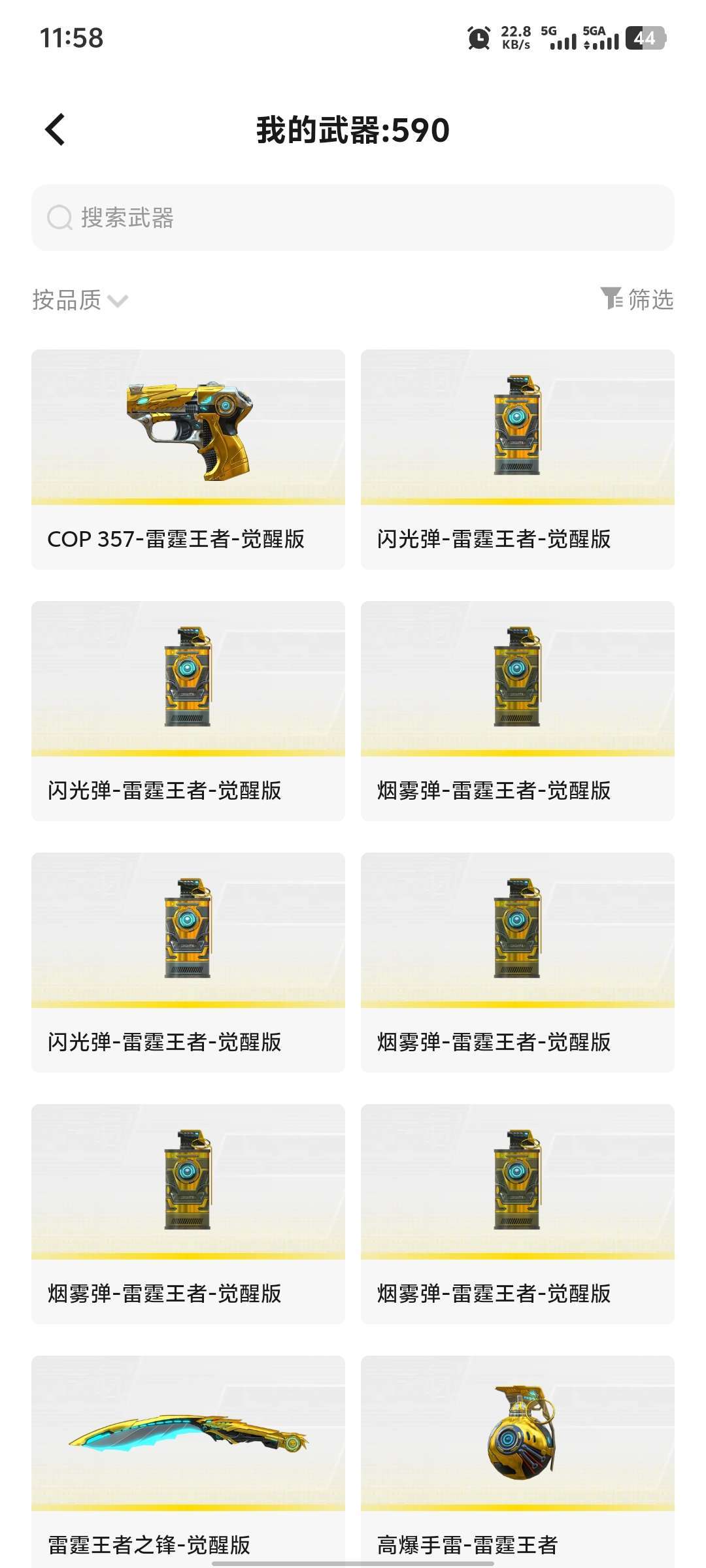The image size is (706, 1568).
Task: Tap the 搜索武器 search field
Action: tap(353, 218)
